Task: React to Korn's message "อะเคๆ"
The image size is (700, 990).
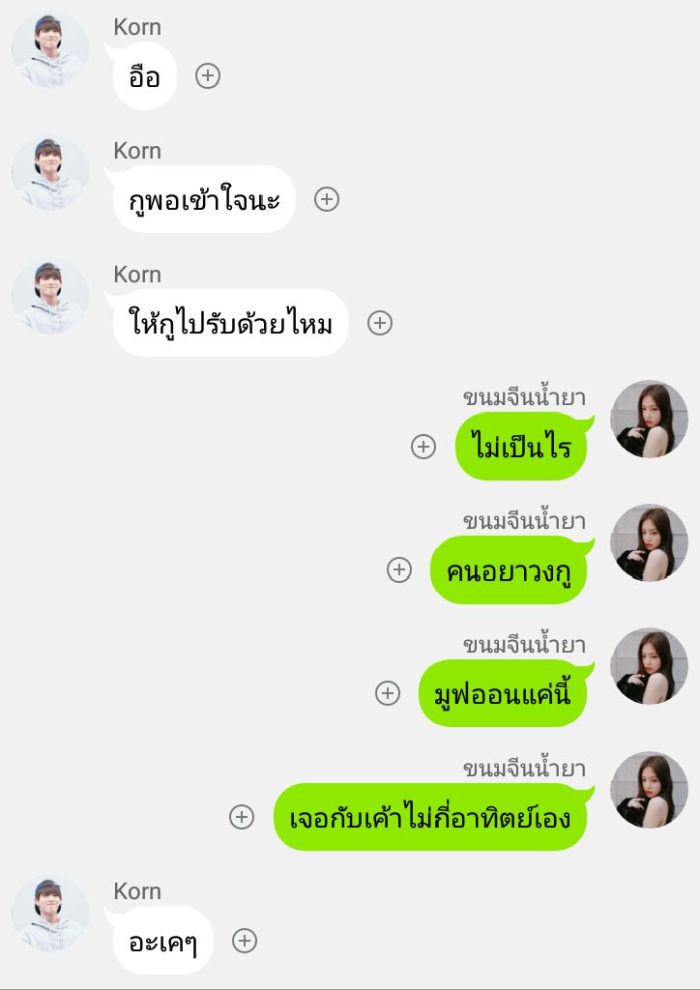Action: click(x=245, y=940)
